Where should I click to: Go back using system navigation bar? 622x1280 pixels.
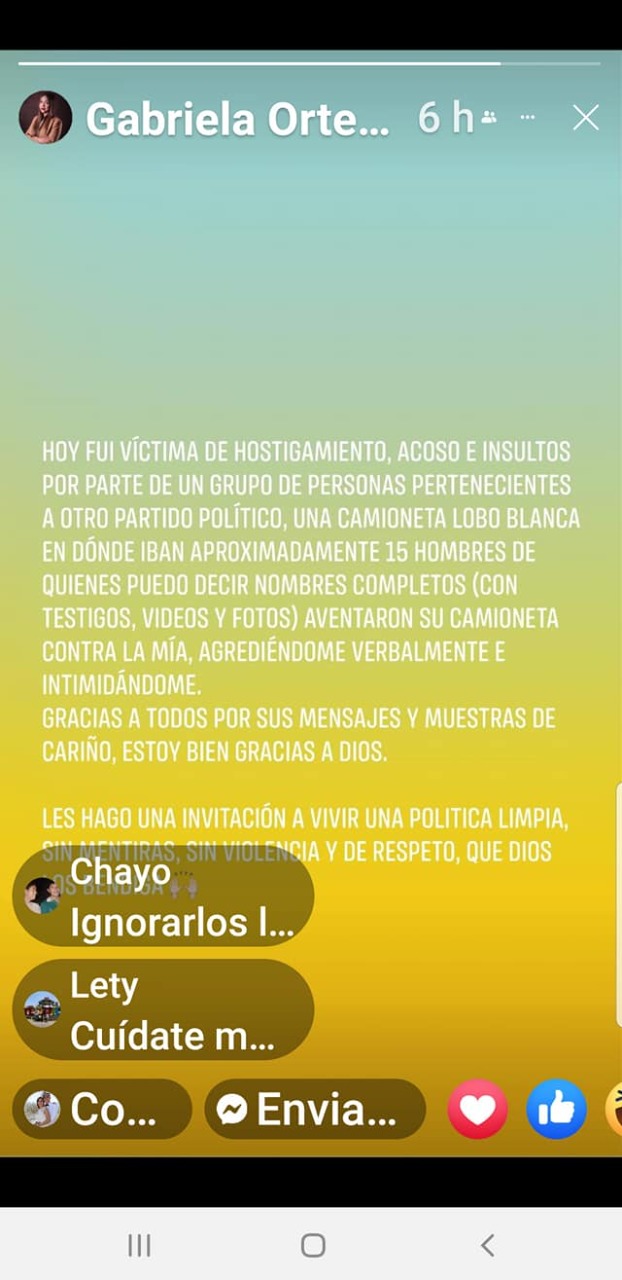(487, 1245)
